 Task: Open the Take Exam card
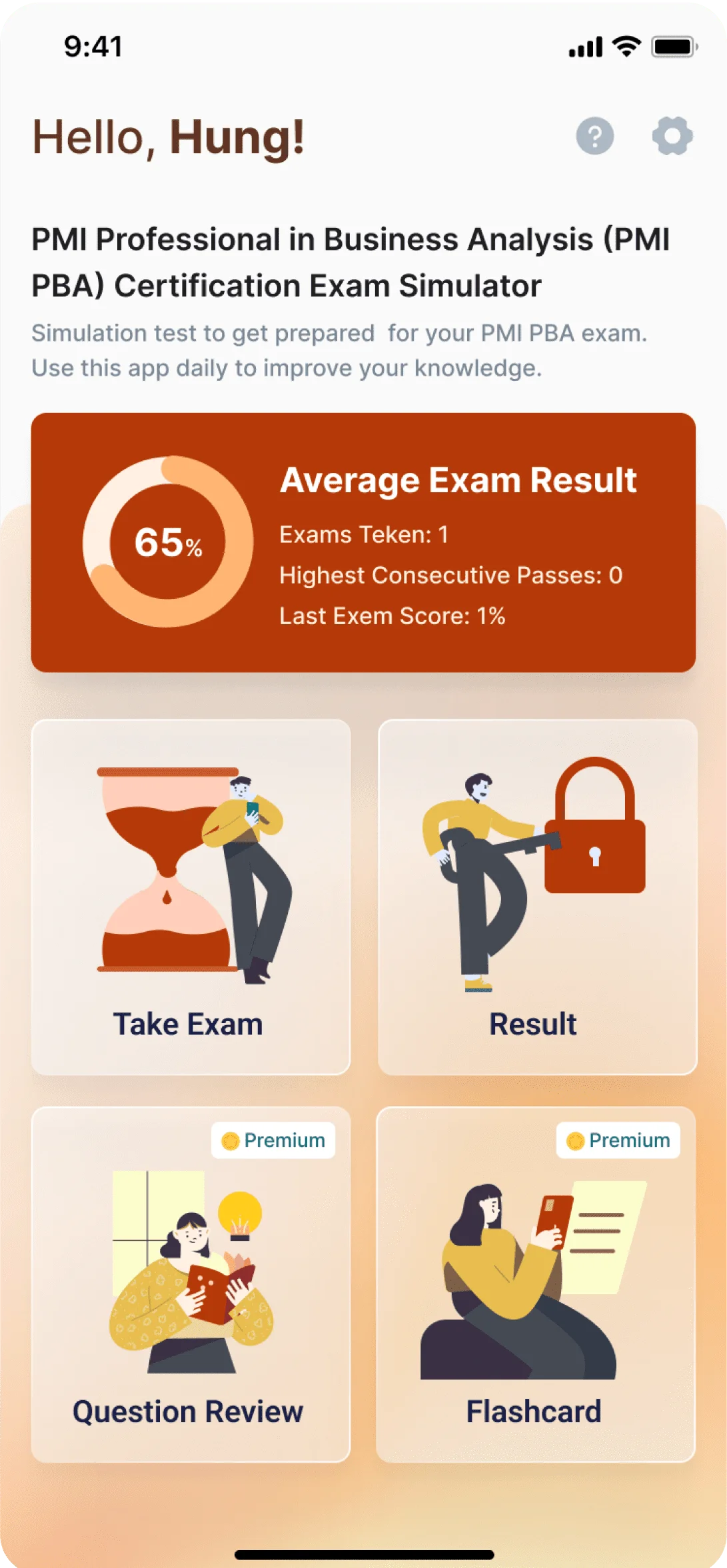[x=191, y=896]
